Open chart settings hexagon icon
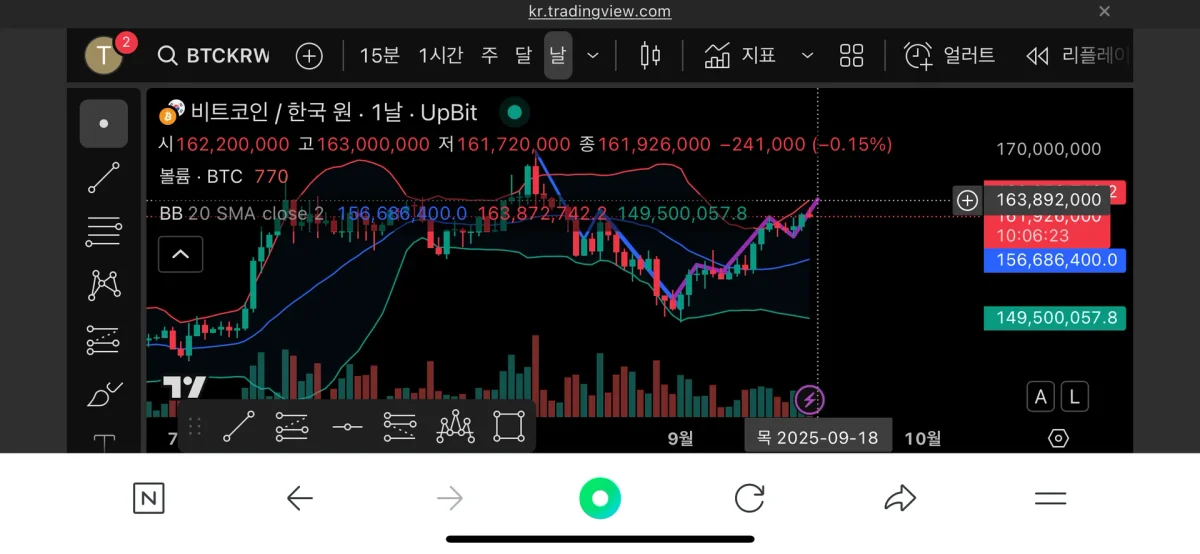This screenshot has height=554, width=1200. coord(1058,438)
